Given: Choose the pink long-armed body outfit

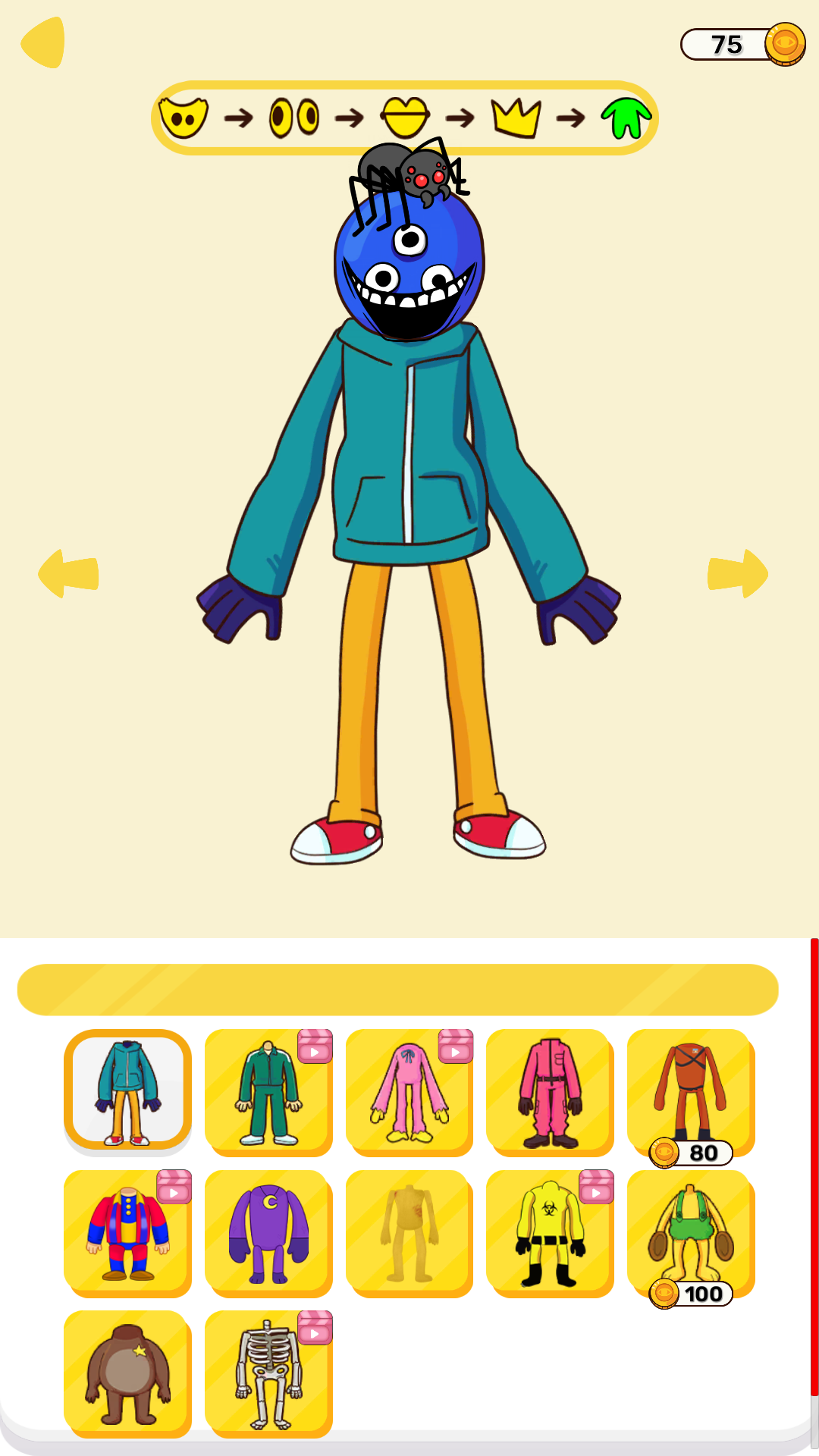Looking at the screenshot, I should point(409,1092).
